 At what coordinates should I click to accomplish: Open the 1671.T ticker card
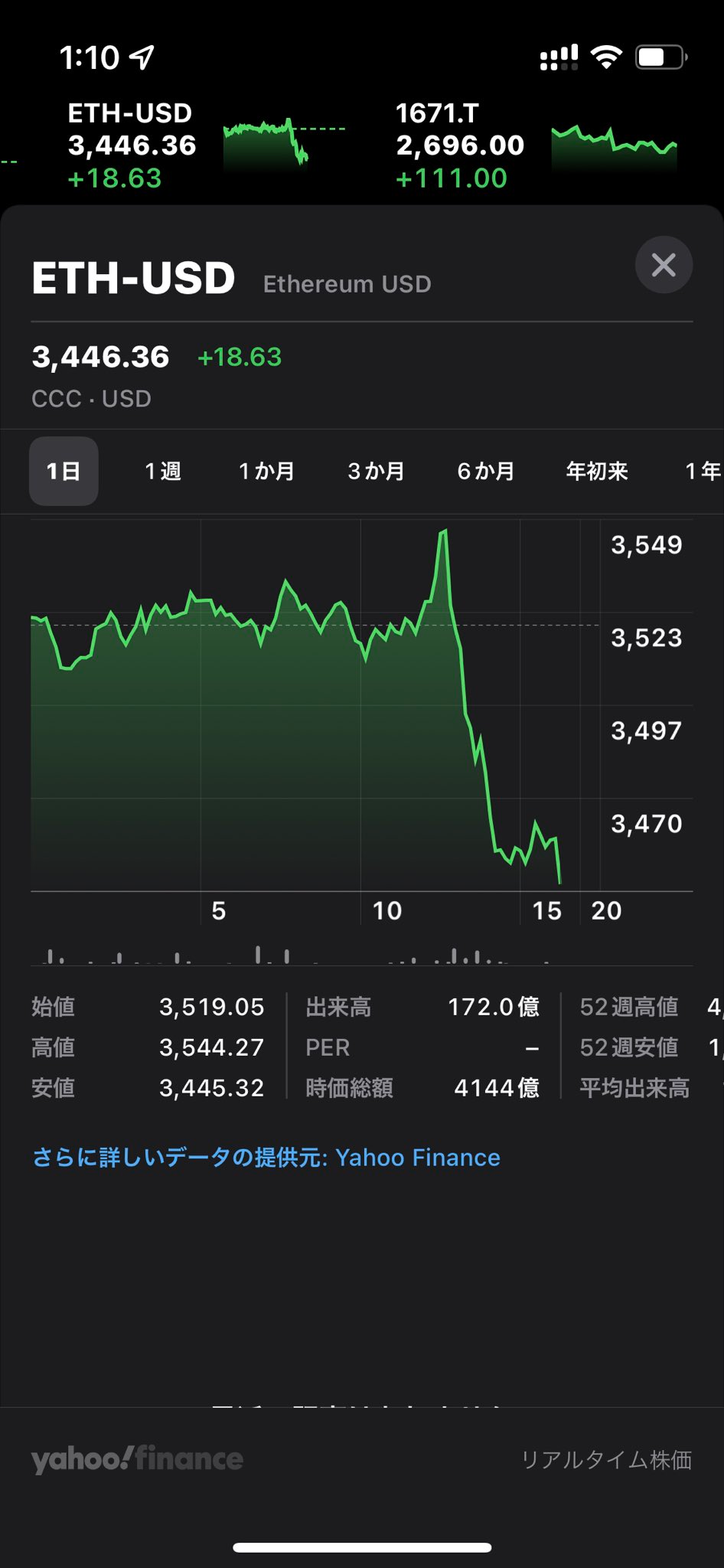click(536, 145)
